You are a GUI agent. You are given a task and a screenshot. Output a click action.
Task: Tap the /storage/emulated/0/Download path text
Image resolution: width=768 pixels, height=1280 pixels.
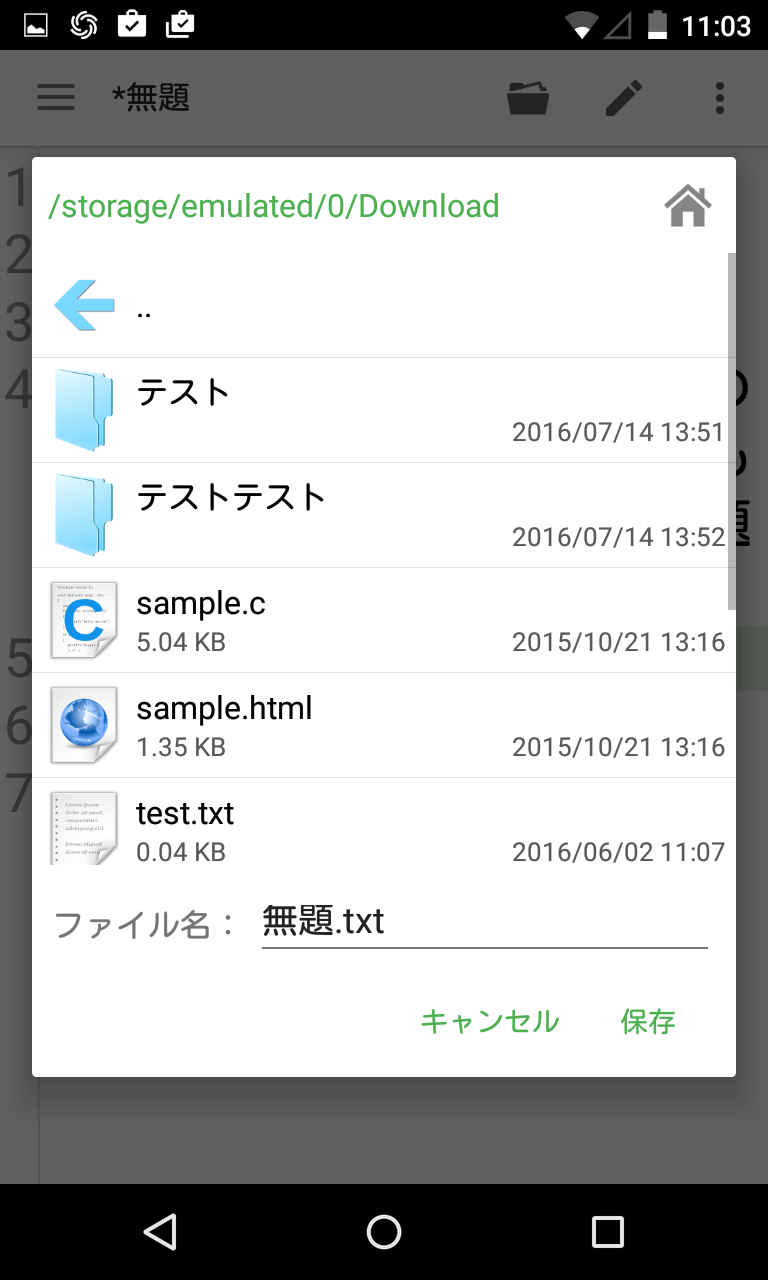(x=272, y=205)
